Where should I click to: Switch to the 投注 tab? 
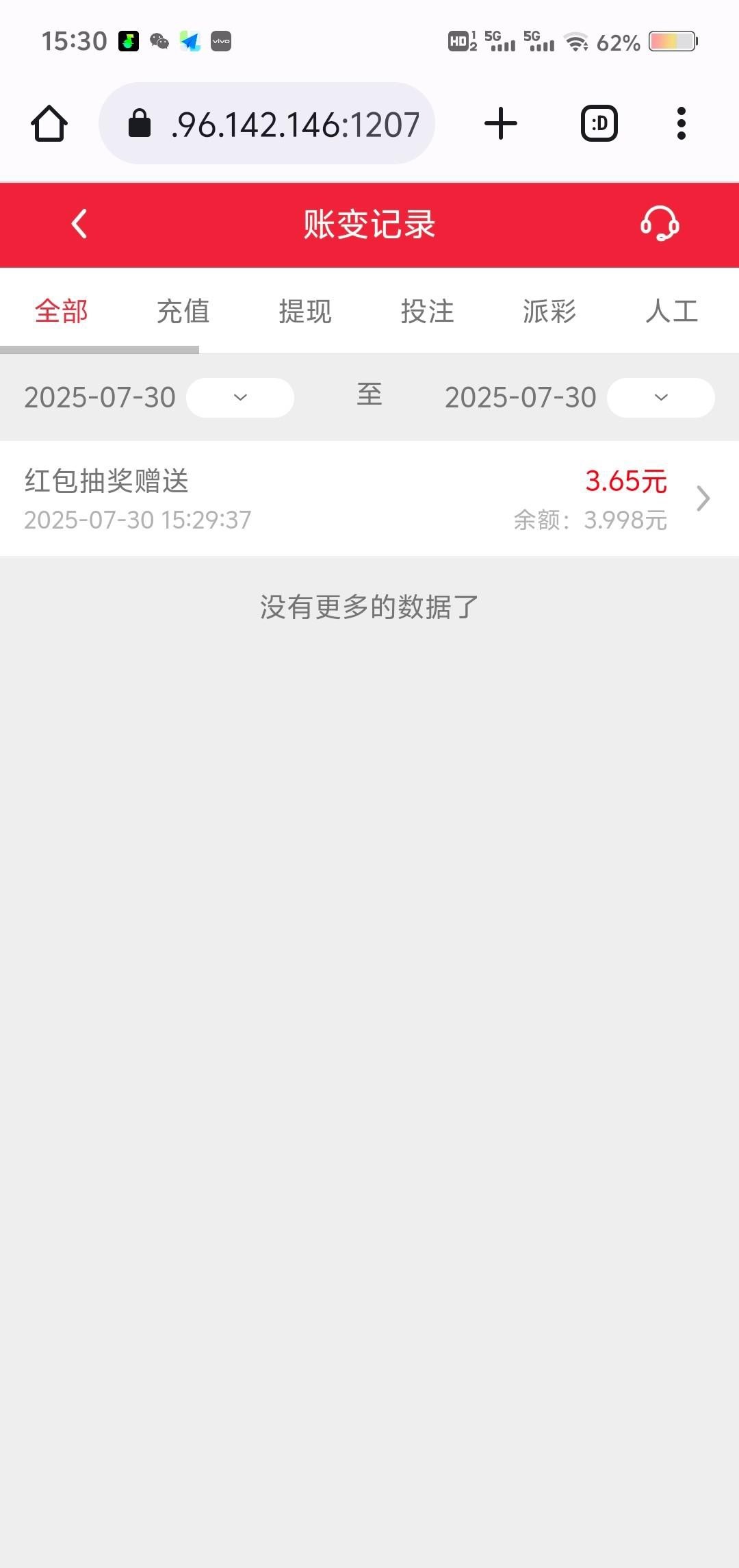point(427,312)
